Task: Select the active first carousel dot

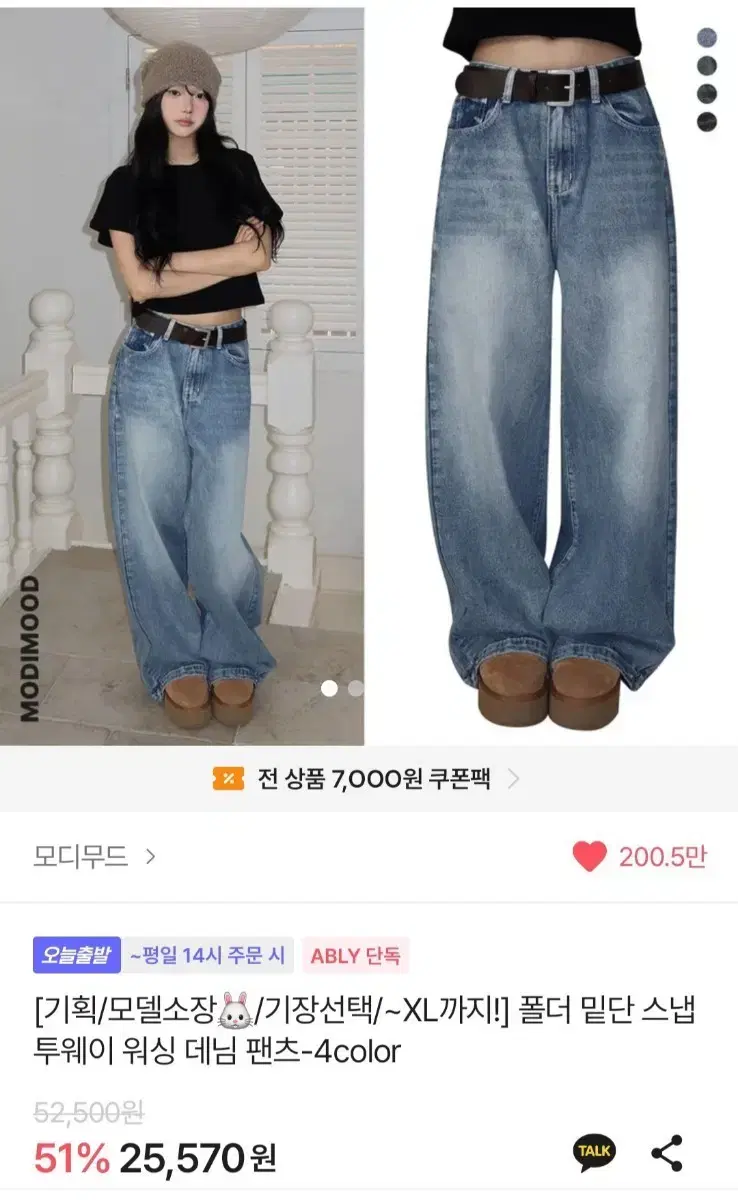Action: point(330,689)
